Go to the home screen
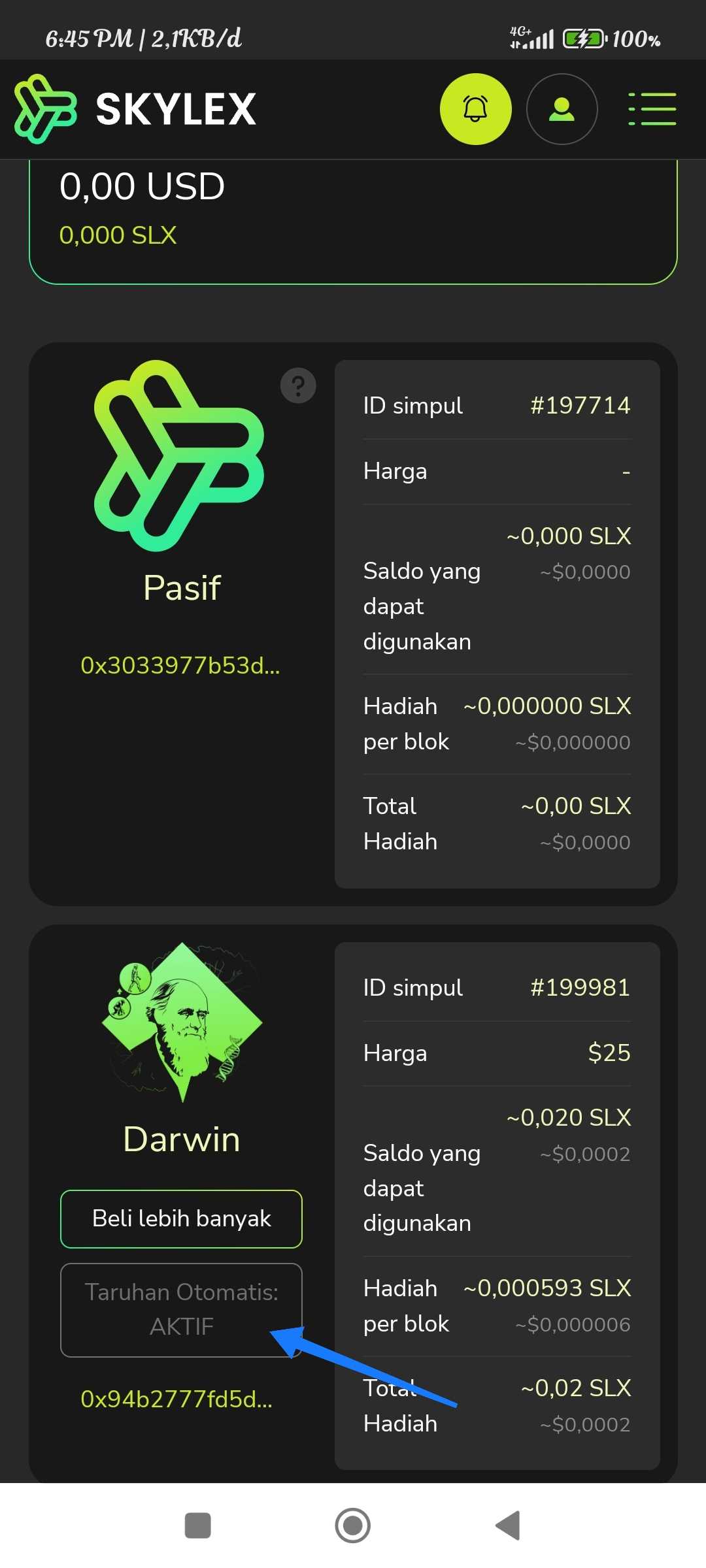Image resolution: width=706 pixels, height=1568 pixels. 353,1526
